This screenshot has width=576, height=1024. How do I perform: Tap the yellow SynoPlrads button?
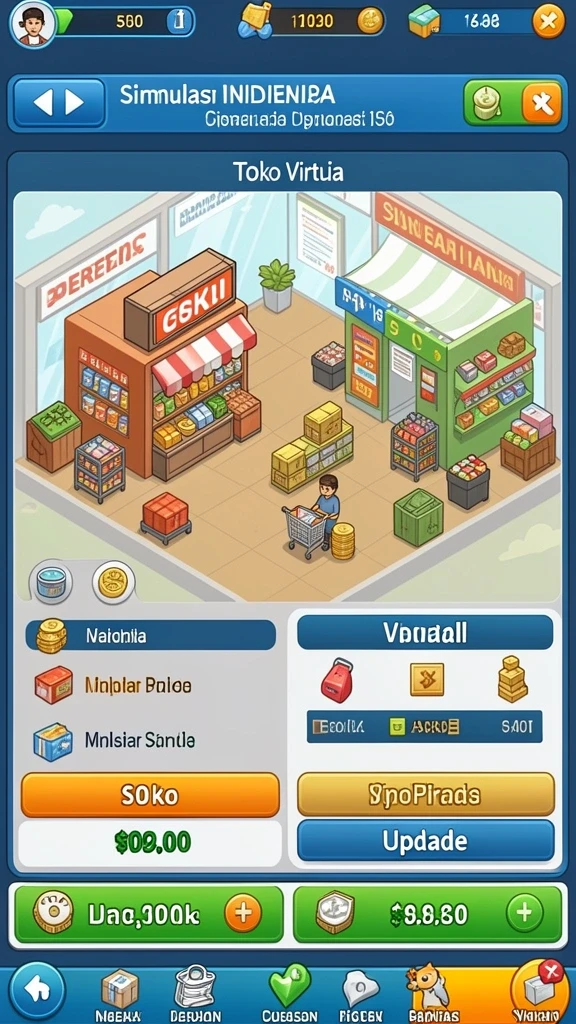(x=425, y=795)
